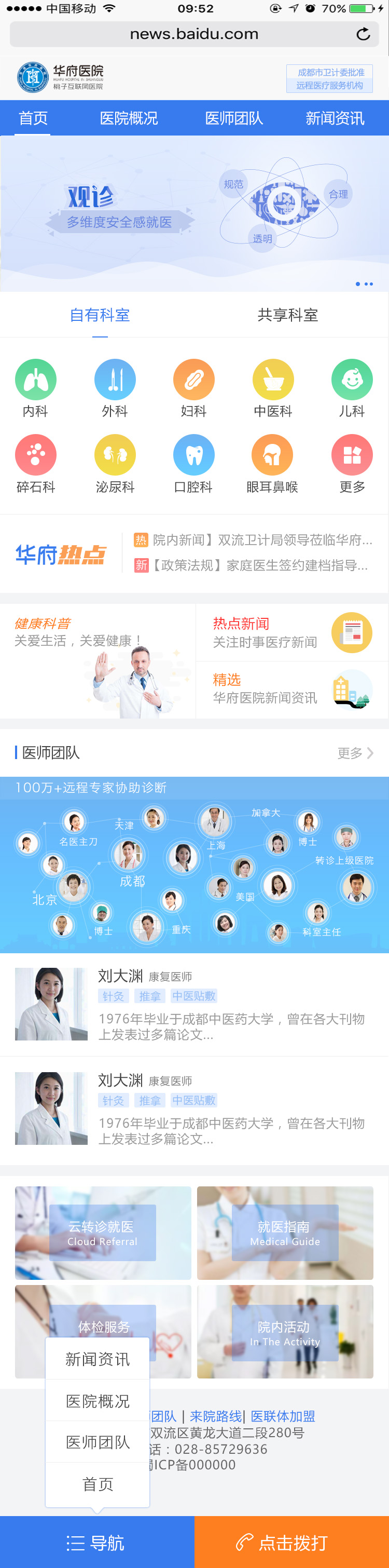Screen dimensions: 389x1568
Task: Reload the page in the address bar
Action: point(363,34)
